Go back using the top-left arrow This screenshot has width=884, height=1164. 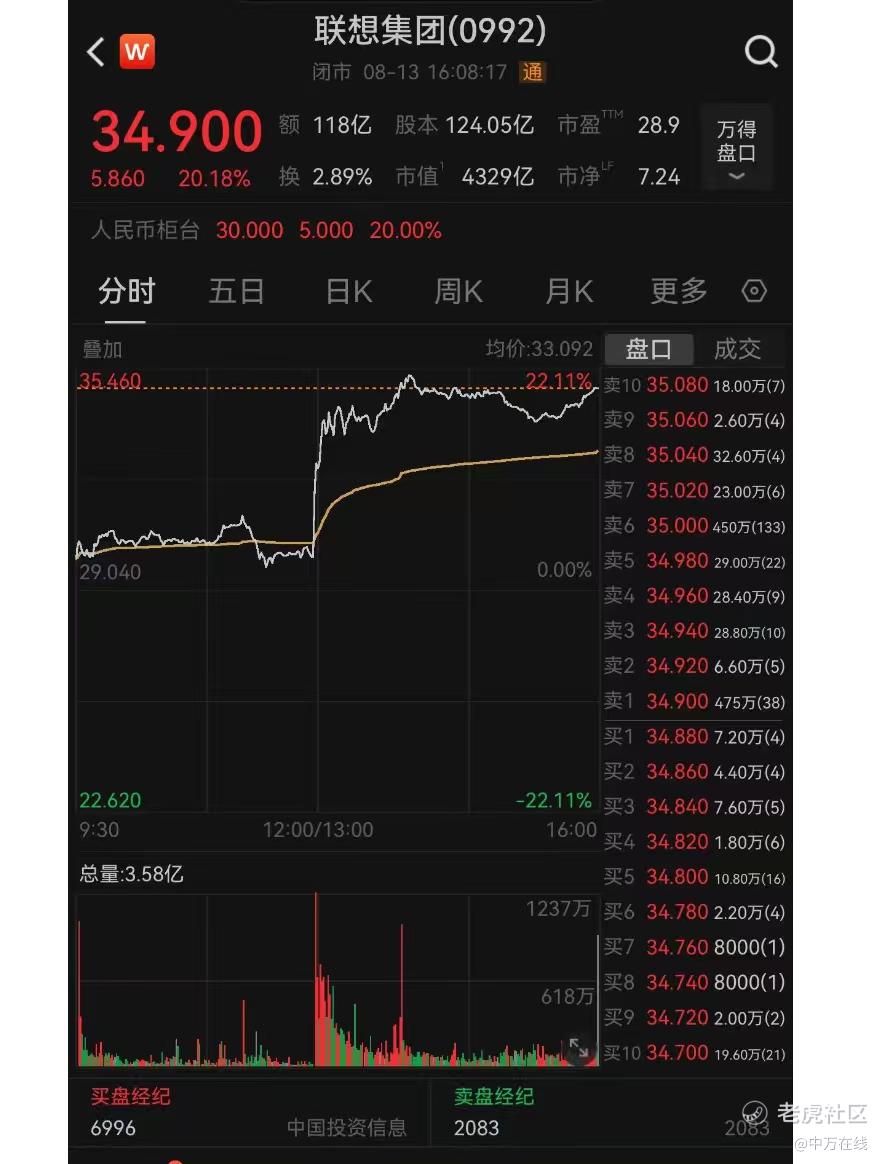pos(96,53)
